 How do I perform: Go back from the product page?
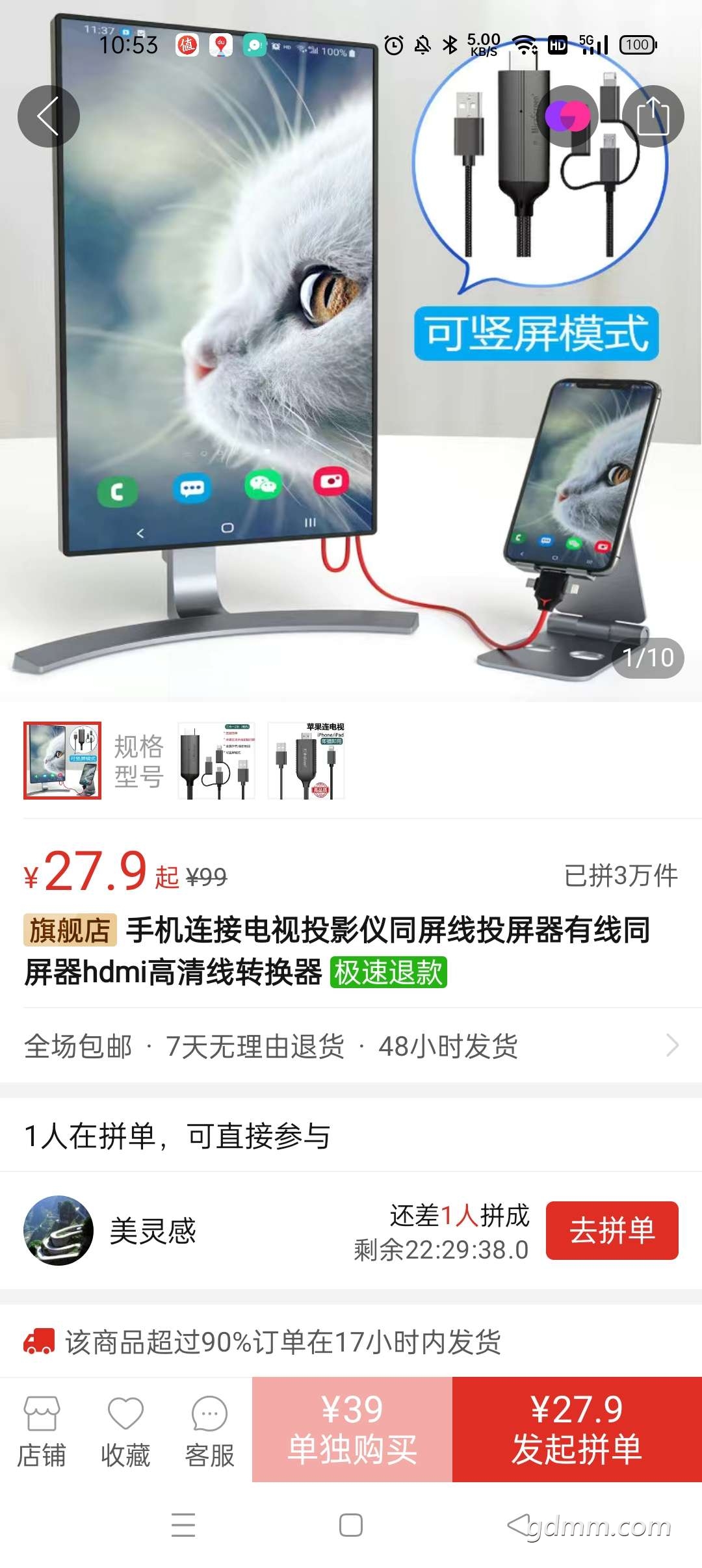click(x=48, y=116)
